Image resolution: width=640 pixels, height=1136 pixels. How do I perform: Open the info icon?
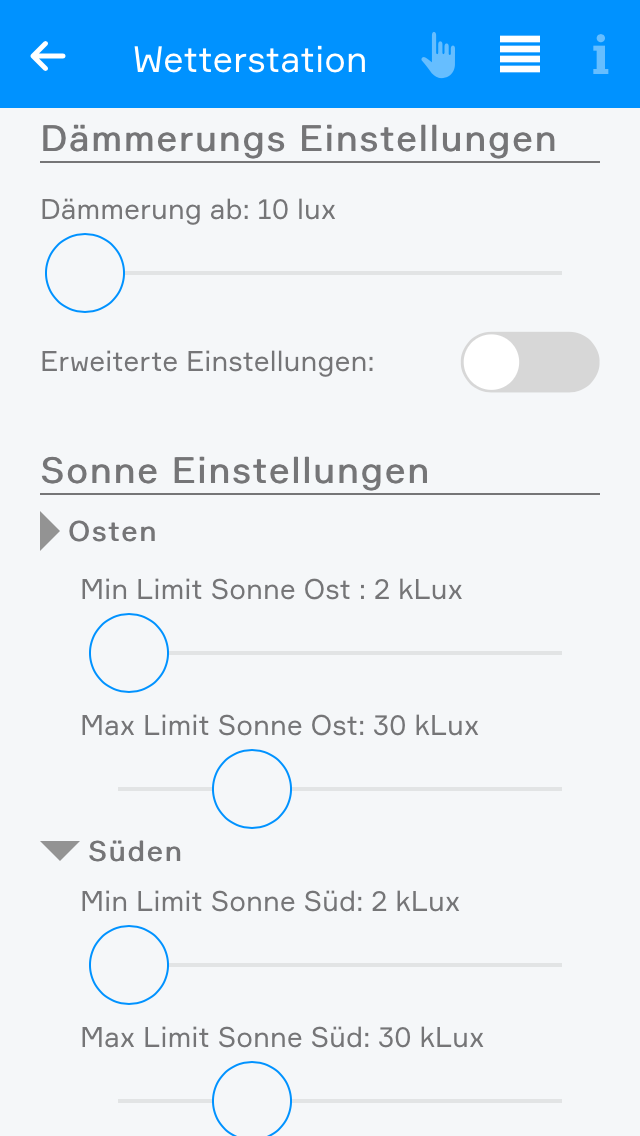[x=600, y=56]
